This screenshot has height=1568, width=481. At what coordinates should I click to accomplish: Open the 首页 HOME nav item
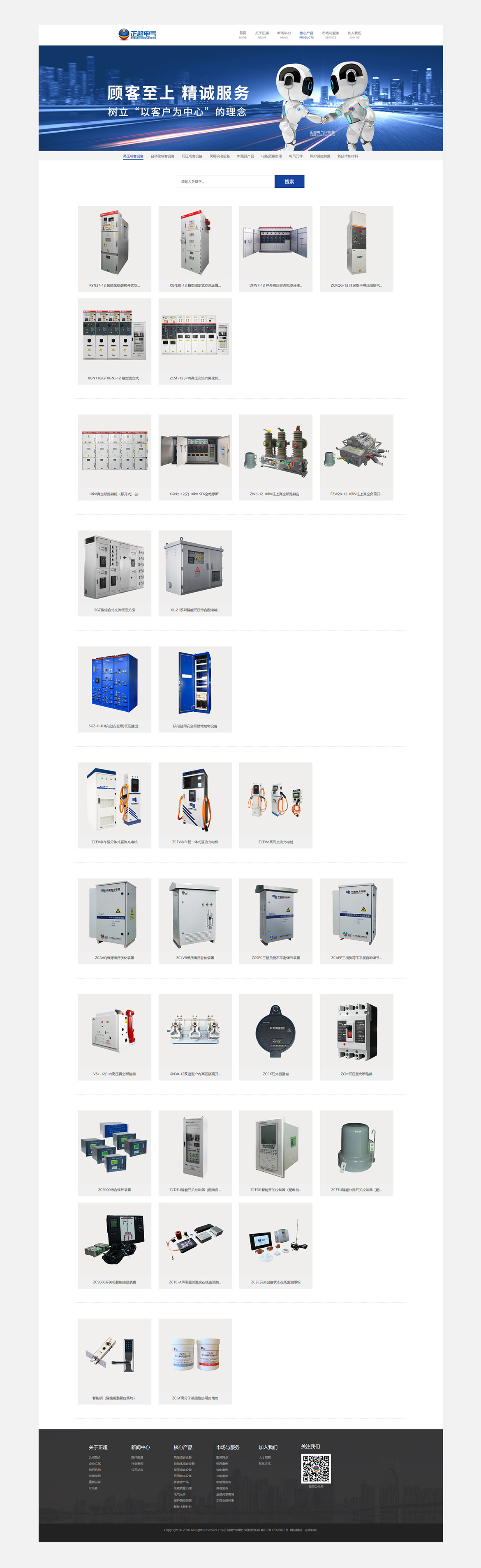[243, 34]
